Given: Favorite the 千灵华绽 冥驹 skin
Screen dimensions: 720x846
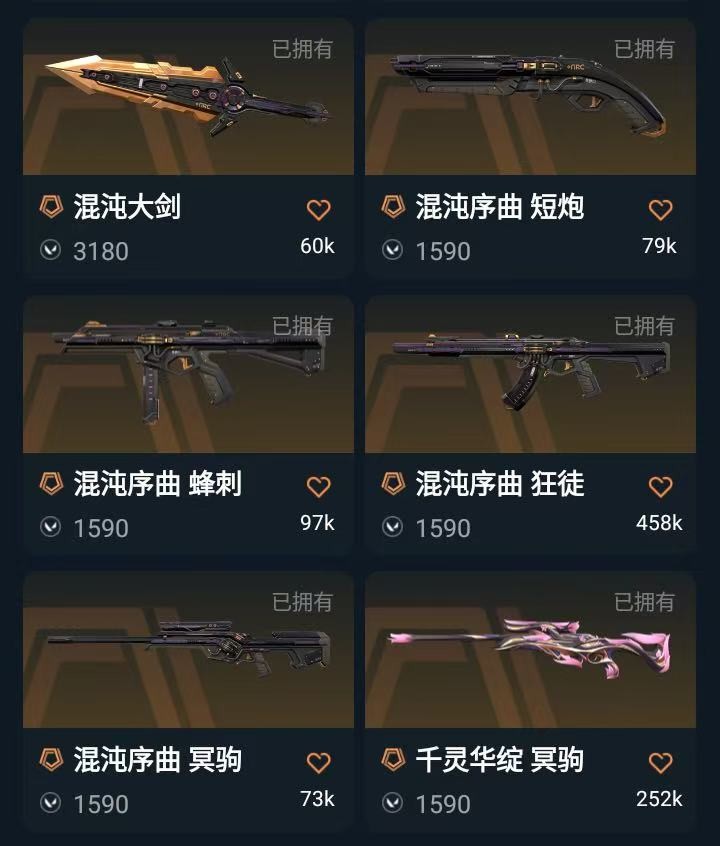Looking at the screenshot, I should pos(660,763).
